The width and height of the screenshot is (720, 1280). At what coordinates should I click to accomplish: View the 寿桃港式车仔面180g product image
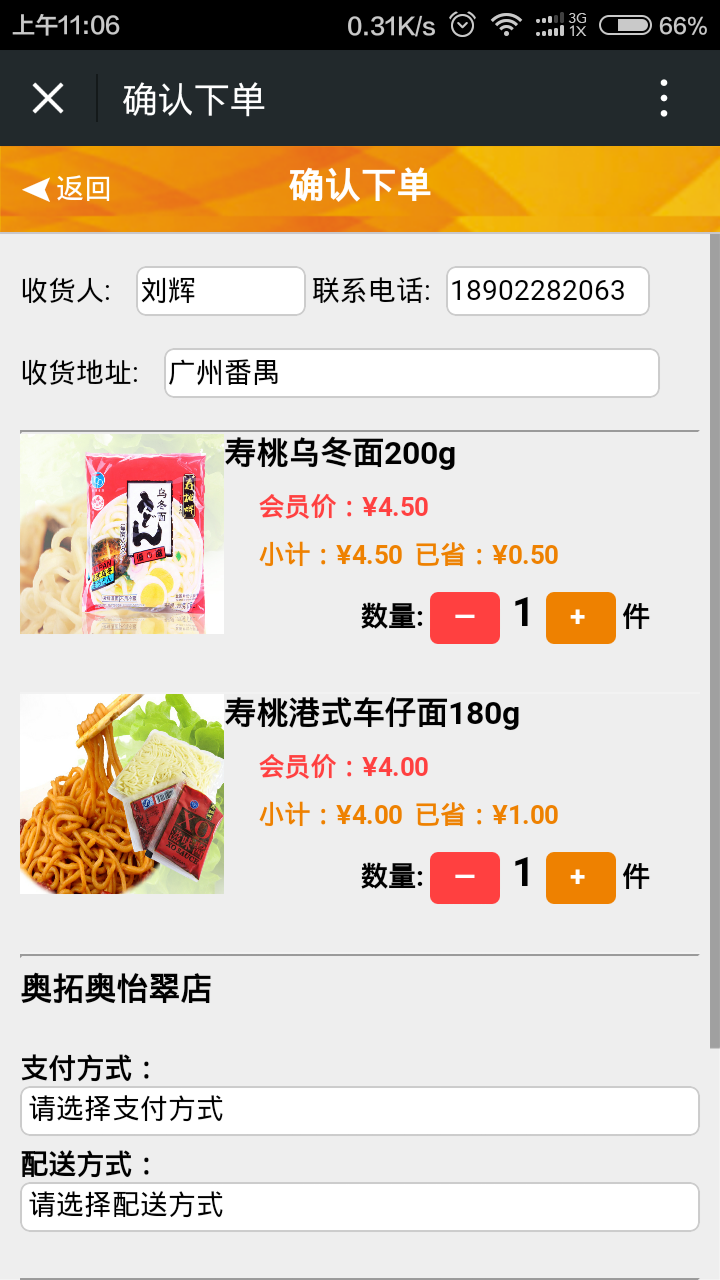pyautogui.click(x=122, y=794)
